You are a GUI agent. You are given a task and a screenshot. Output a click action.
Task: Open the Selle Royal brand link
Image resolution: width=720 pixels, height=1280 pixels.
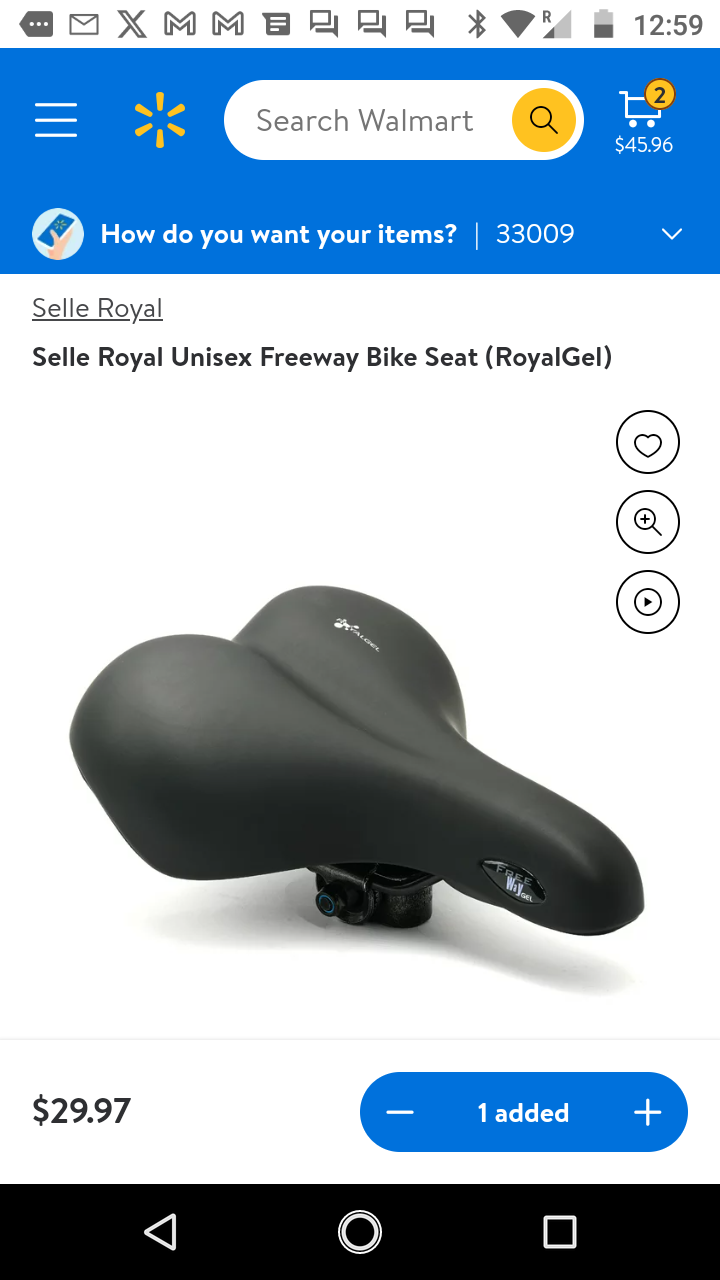tap(97, 308)
